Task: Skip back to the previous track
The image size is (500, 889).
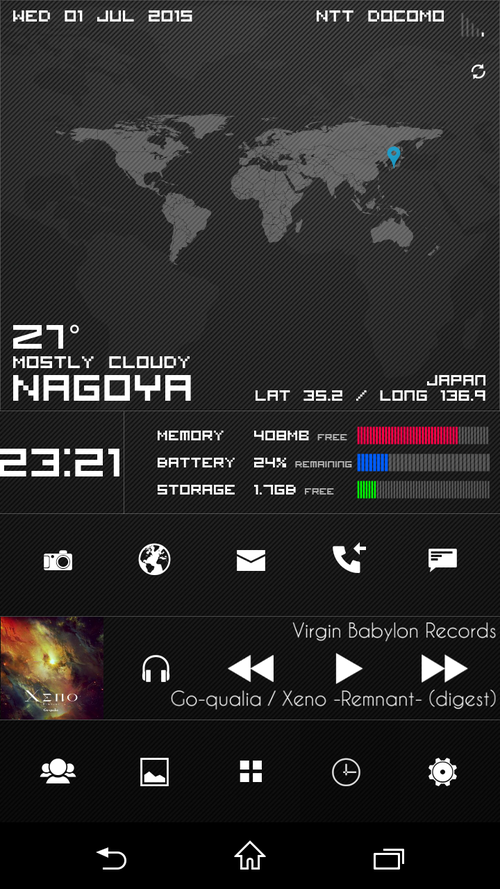Action: [251, 668]
